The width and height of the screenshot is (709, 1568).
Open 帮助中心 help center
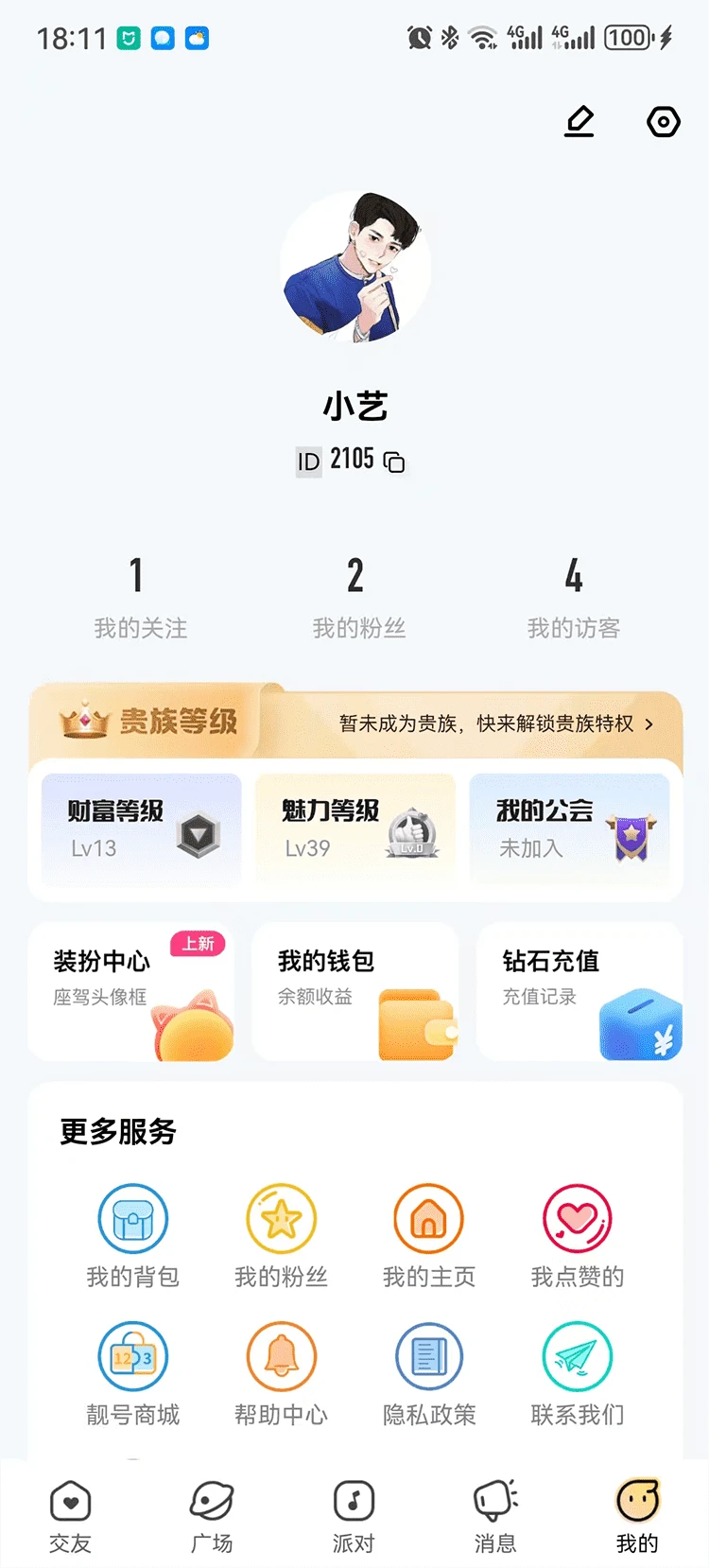tap(282, 1373)
